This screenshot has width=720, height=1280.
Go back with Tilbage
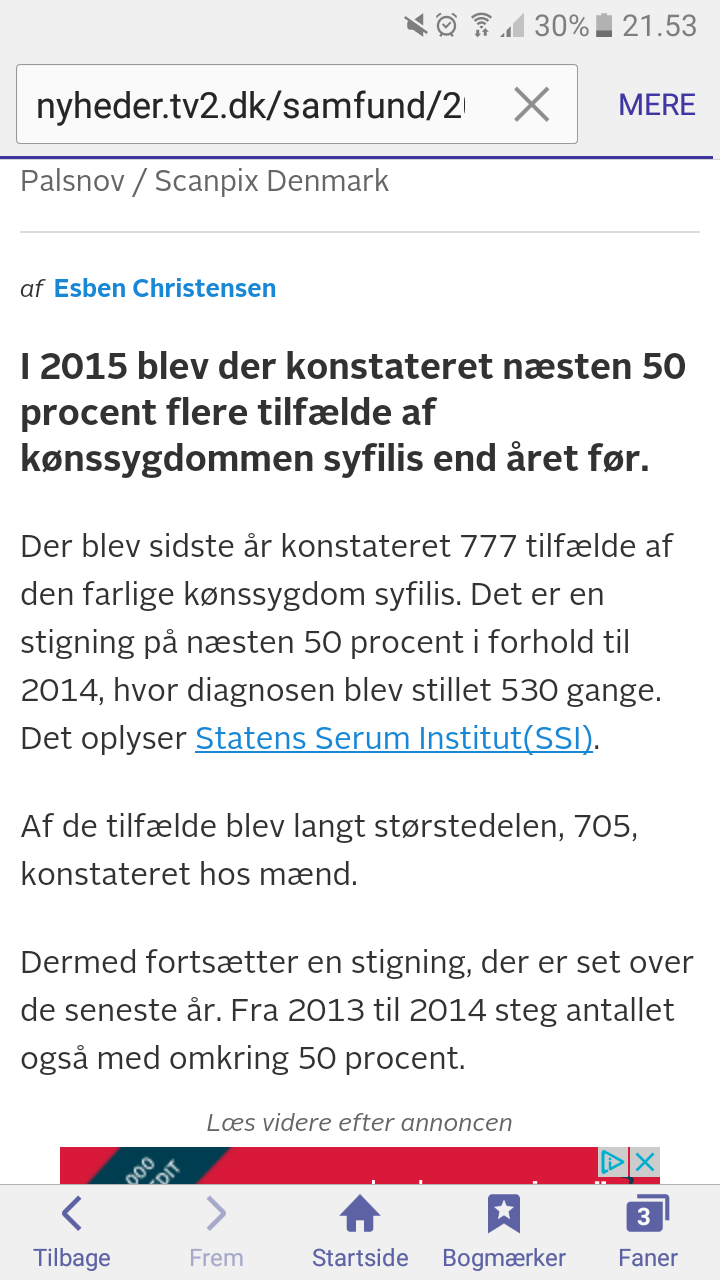click(72, 1232)
